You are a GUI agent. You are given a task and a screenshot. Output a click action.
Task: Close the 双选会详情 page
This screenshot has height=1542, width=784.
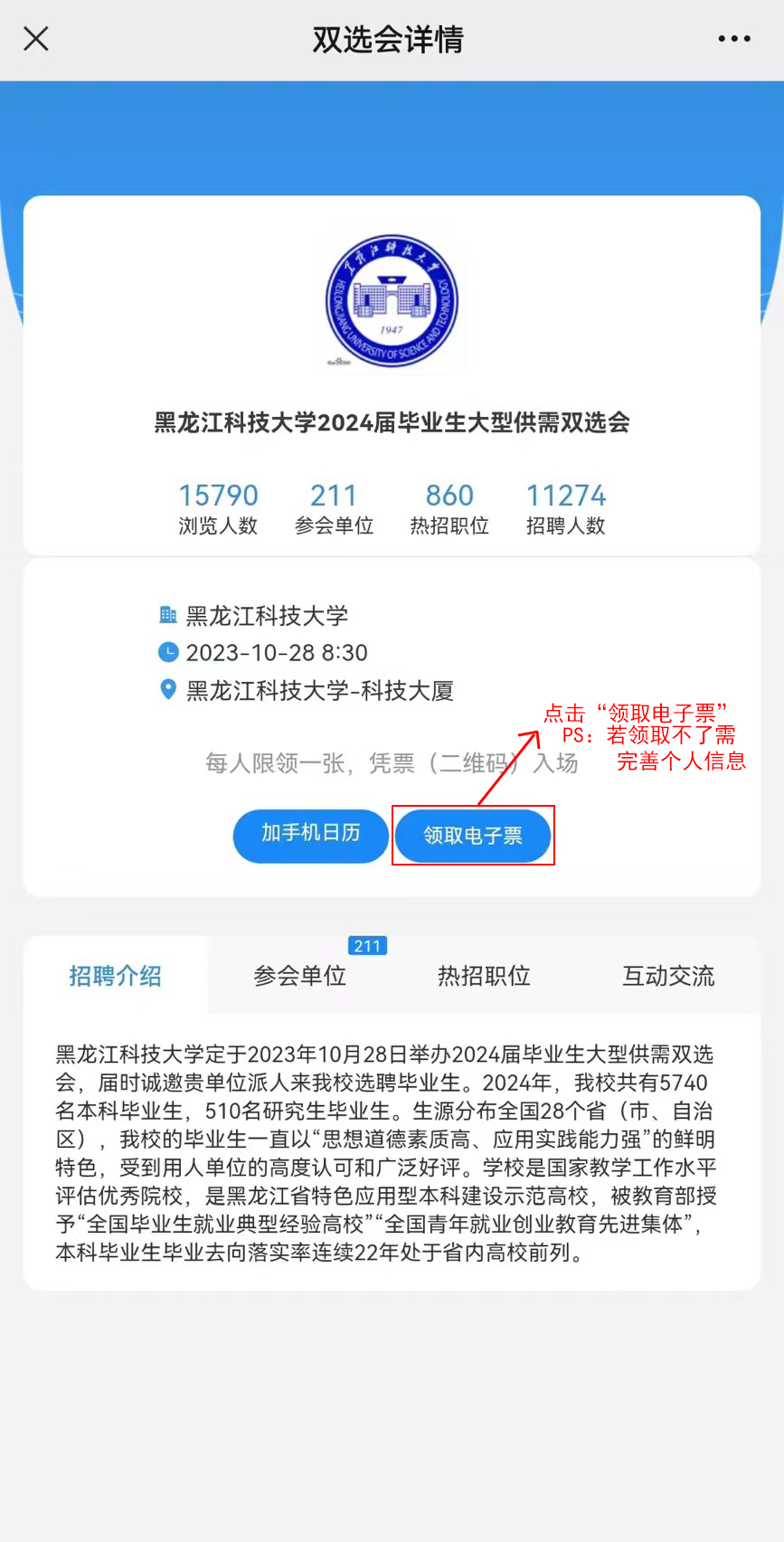pos(36,39)
